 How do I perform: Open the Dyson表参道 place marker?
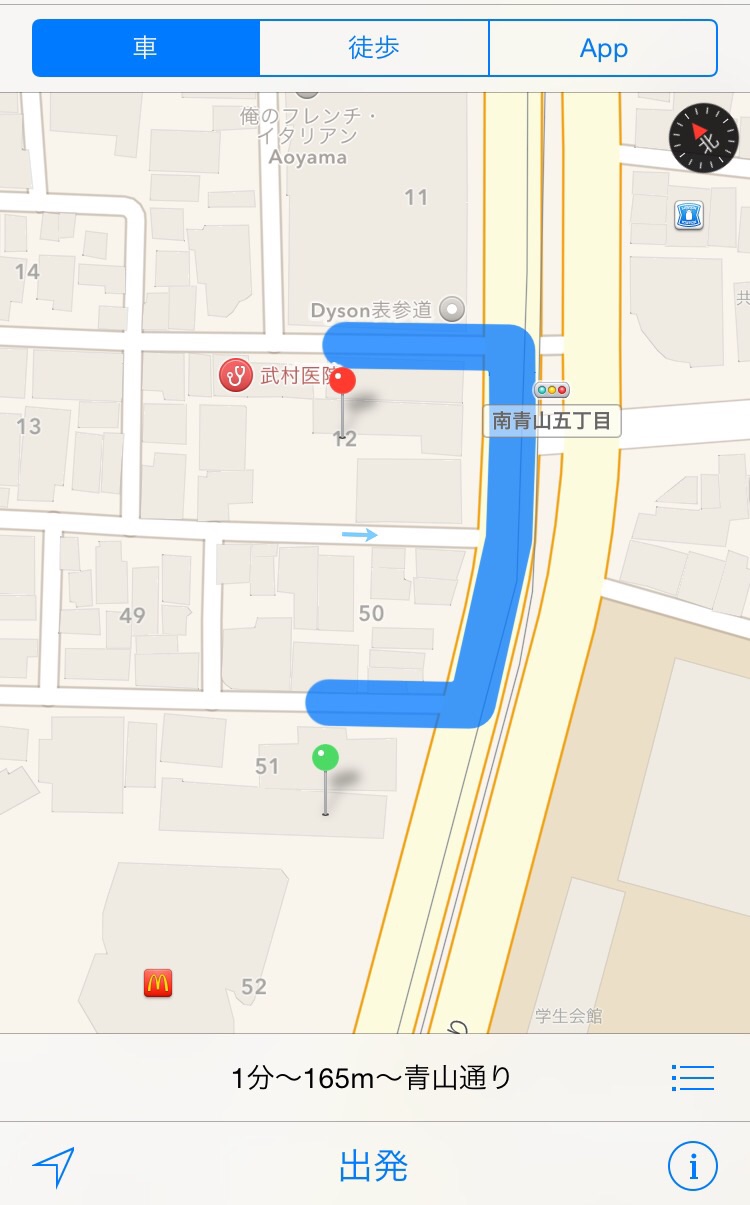pos(453,310)
